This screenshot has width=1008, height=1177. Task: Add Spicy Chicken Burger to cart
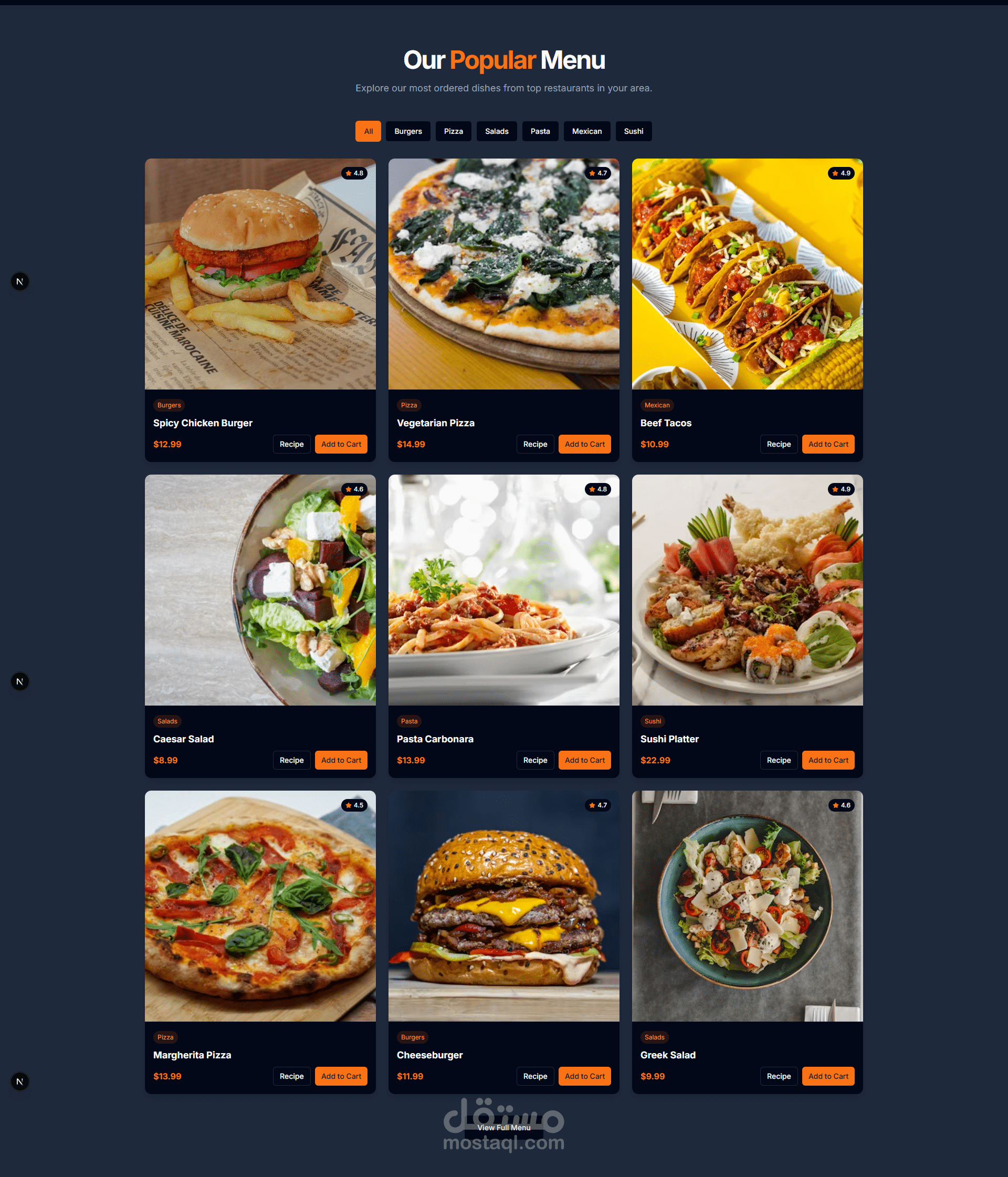tap(341, 444)
